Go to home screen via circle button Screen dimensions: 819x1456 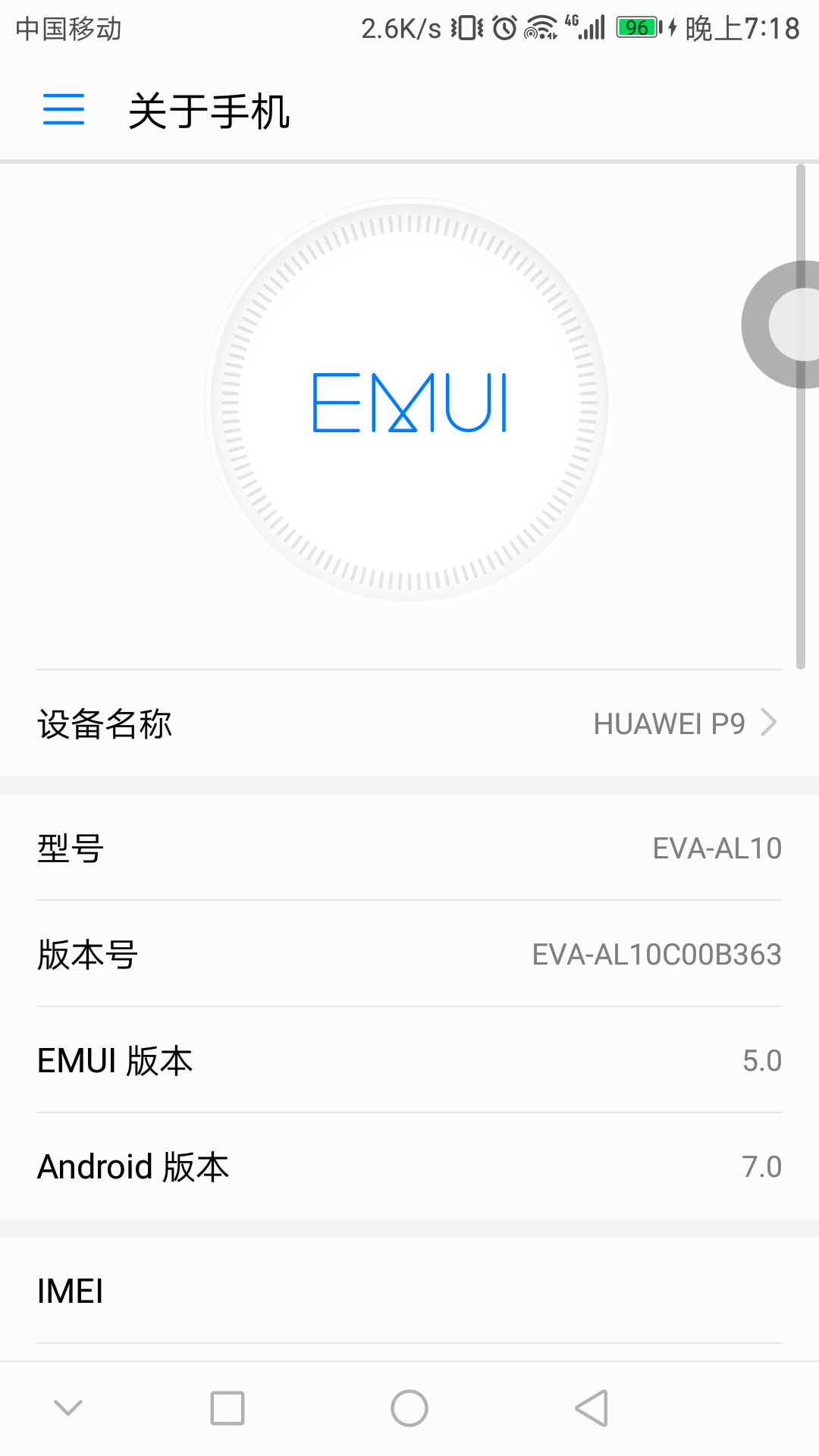(x=409, y=1408)
